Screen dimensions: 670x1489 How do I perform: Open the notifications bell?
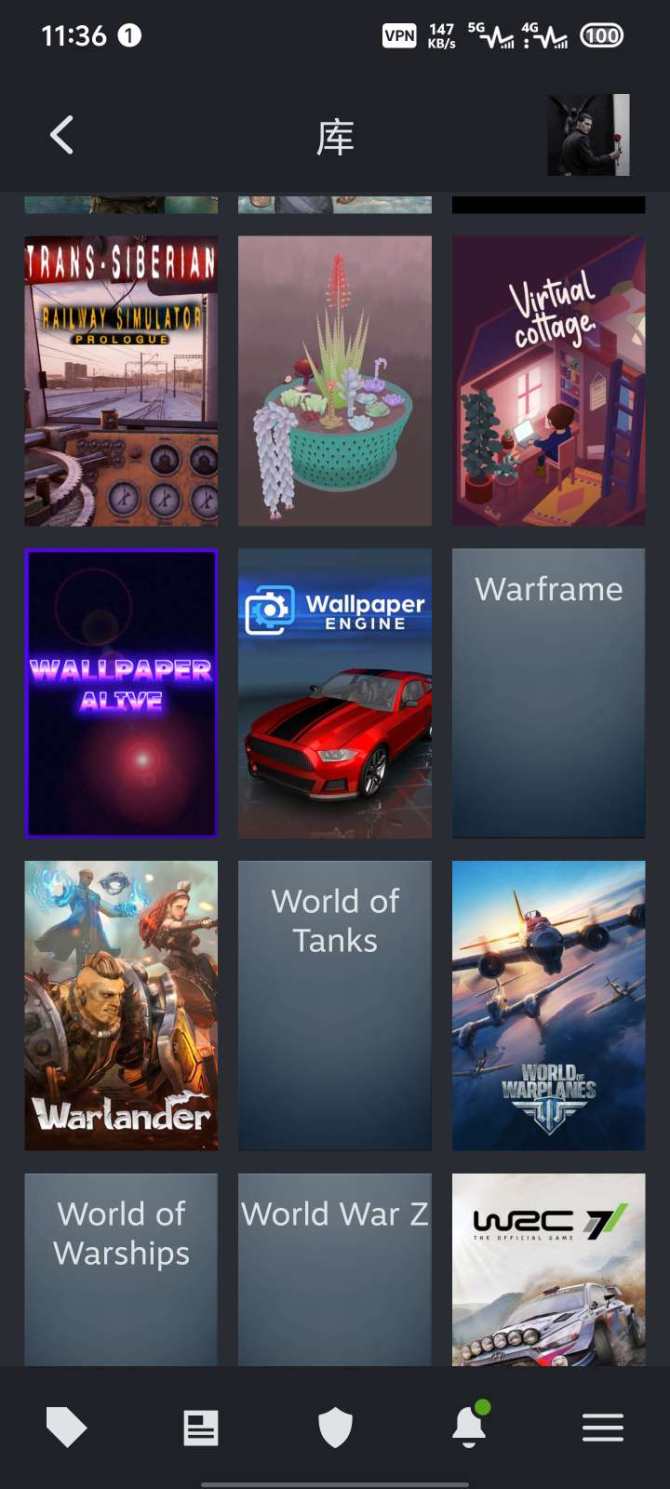469,1427
